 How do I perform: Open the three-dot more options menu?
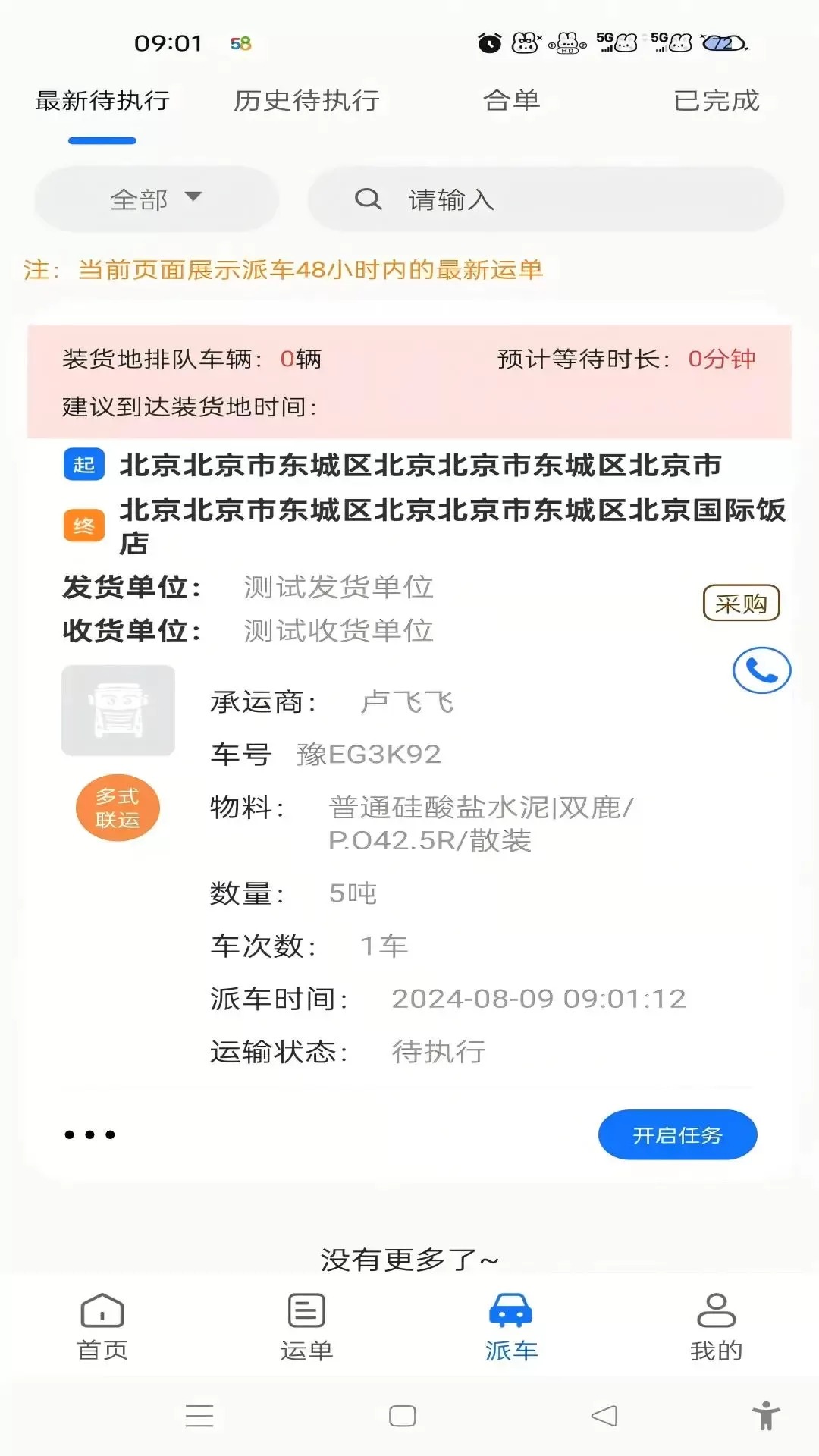pos(89,1134)
